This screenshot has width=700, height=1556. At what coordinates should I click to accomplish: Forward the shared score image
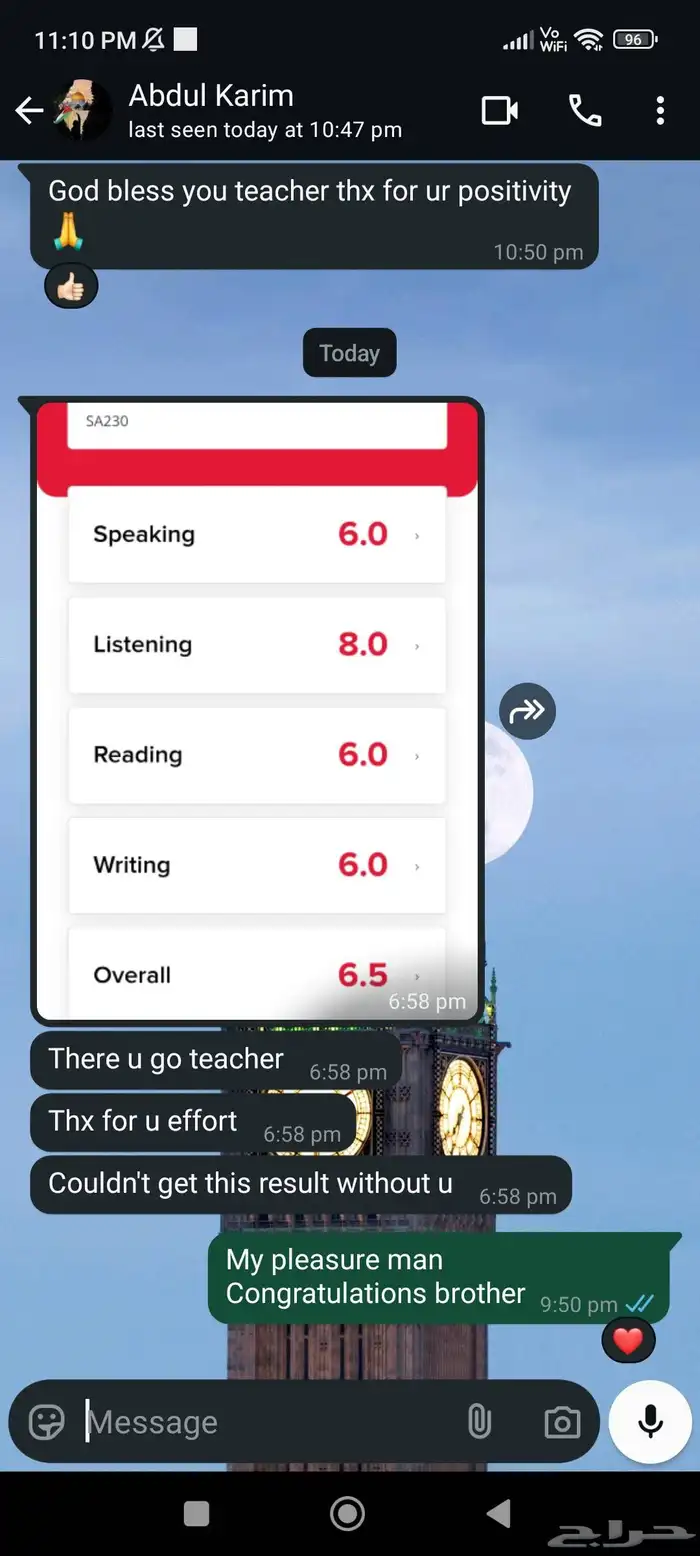(527, 711)
